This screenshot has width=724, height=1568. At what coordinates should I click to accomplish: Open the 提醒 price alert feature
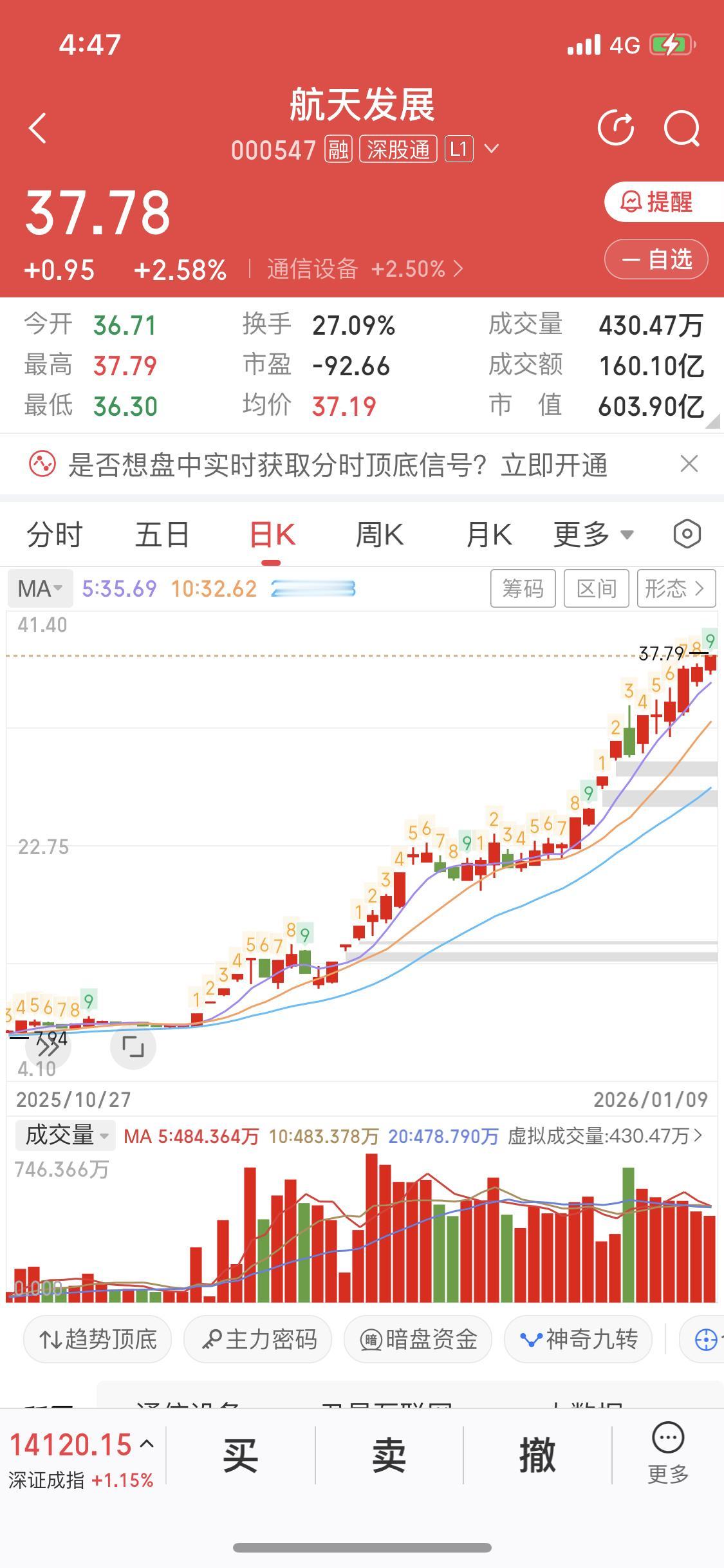pyautogui.click(x=656, y=202)
